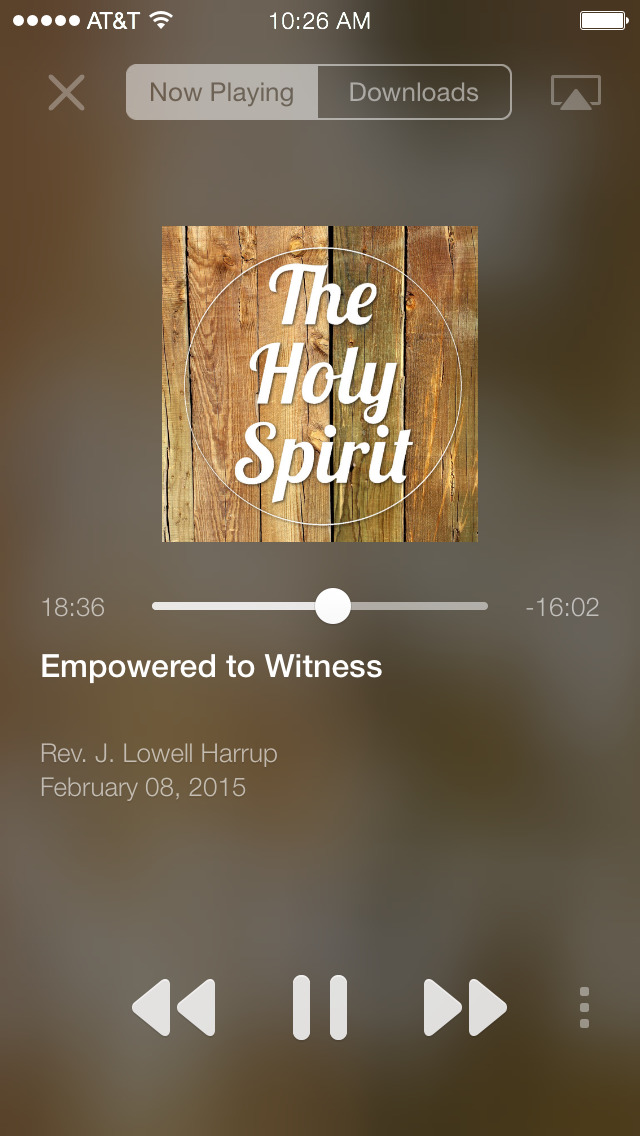Fast forward with the double-right arrows
Viewport: 640px width, 1136px height.
point(465,1007)
